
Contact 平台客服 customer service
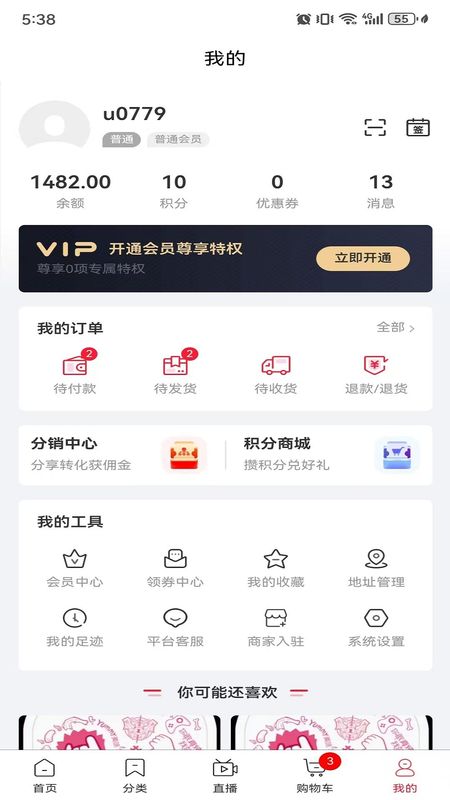point(175,628)
